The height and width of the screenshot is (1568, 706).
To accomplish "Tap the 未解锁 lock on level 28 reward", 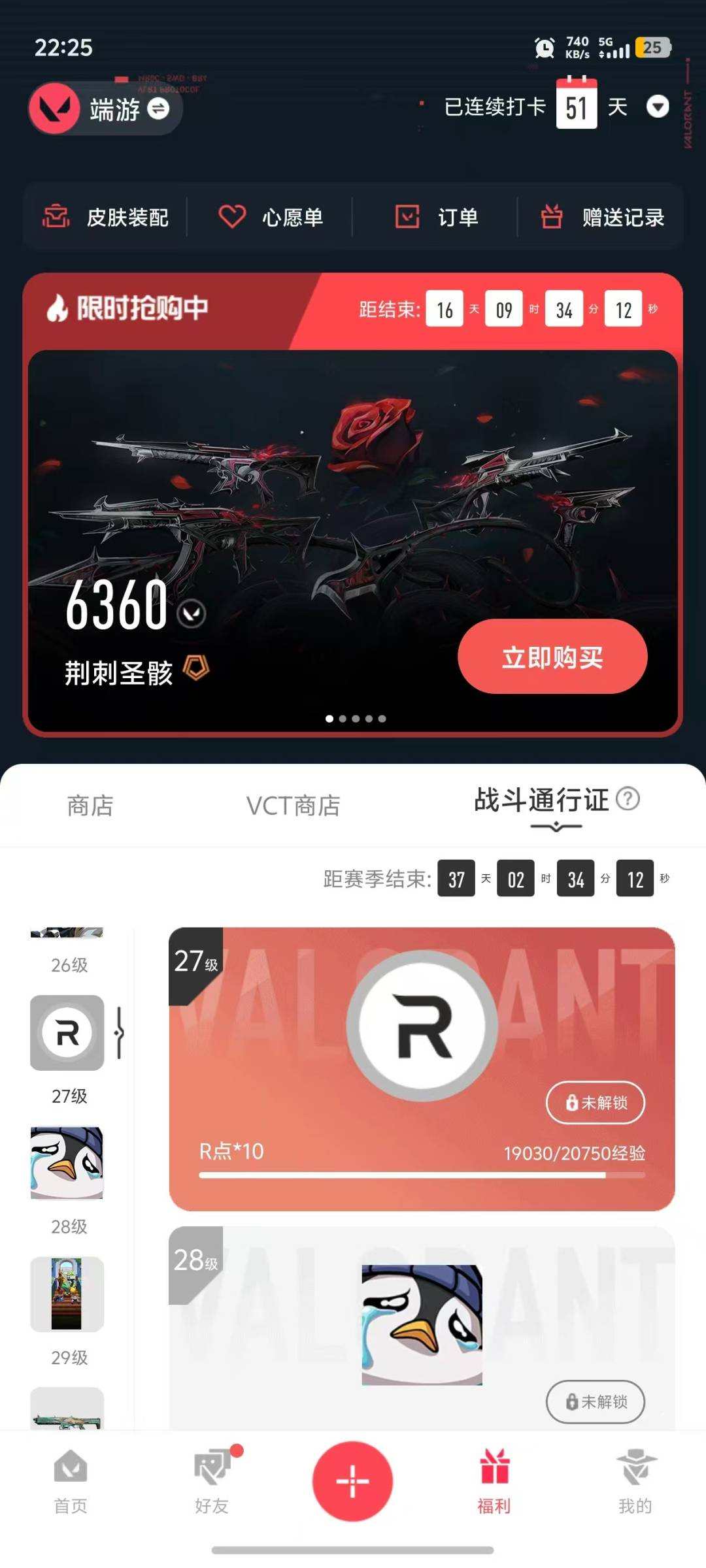I will tap(594, 1401).
